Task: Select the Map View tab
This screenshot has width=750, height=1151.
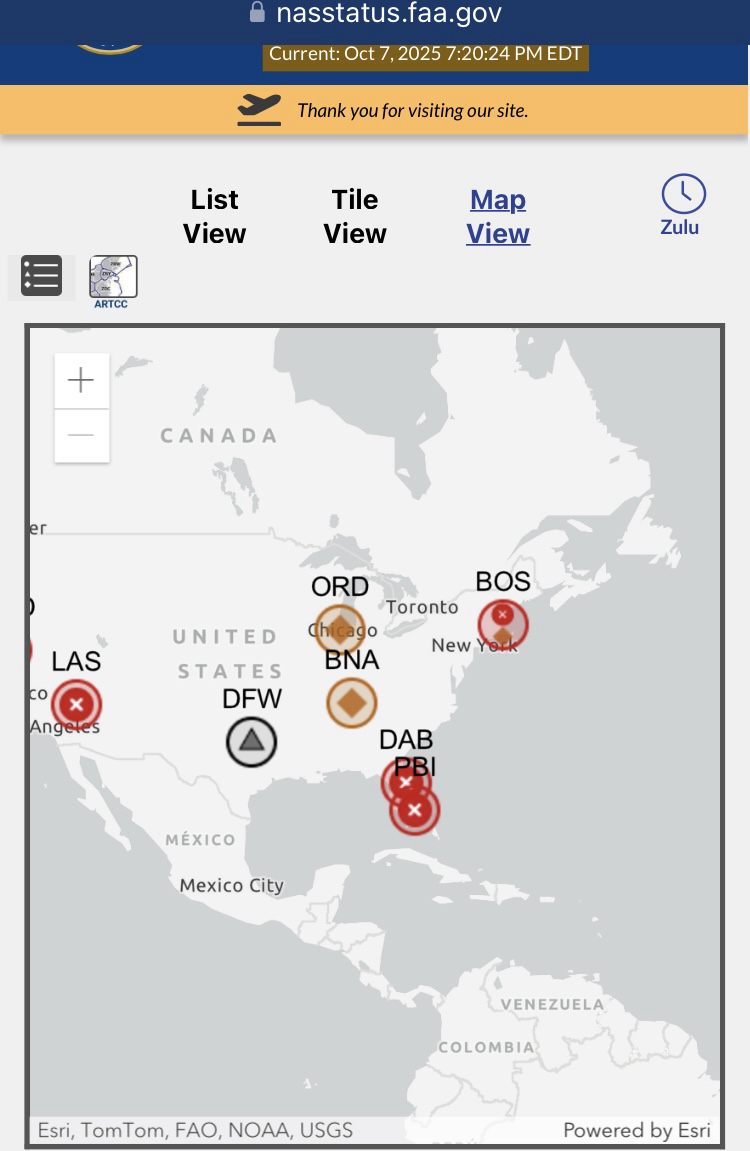Action: tap(497, 216)
